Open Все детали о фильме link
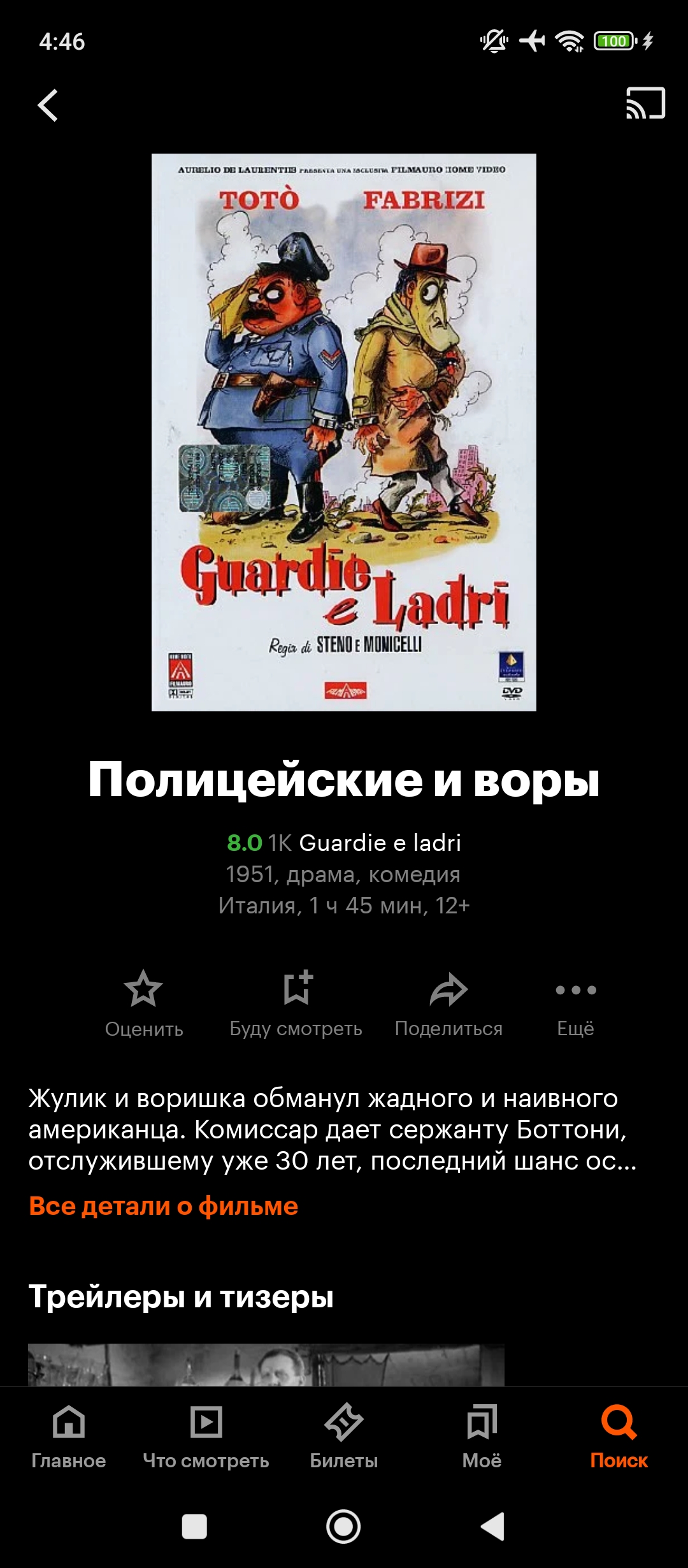 163,1207
